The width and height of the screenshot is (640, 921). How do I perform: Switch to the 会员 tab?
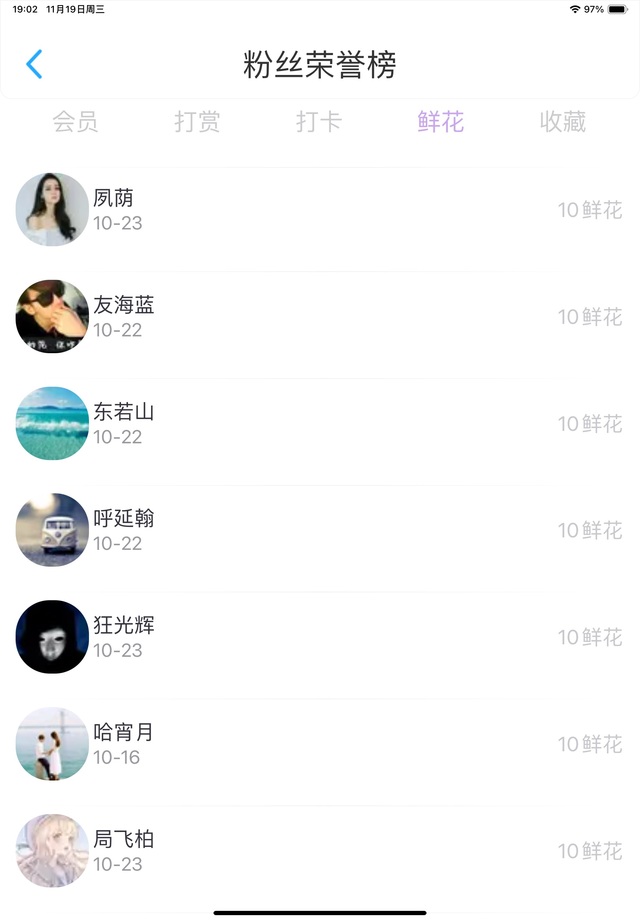click(x=75, y=122)
